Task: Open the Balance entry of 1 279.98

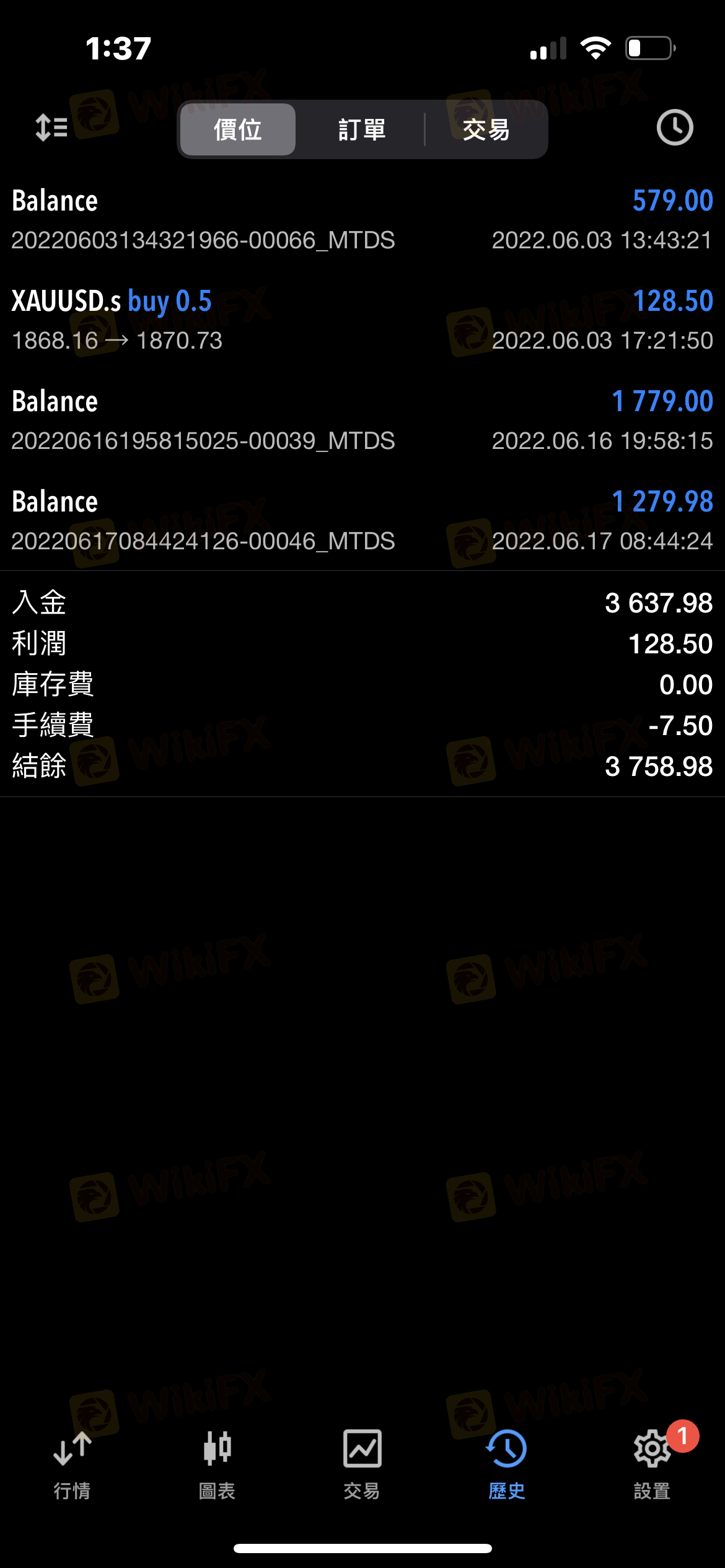Action: click(362, 521)
